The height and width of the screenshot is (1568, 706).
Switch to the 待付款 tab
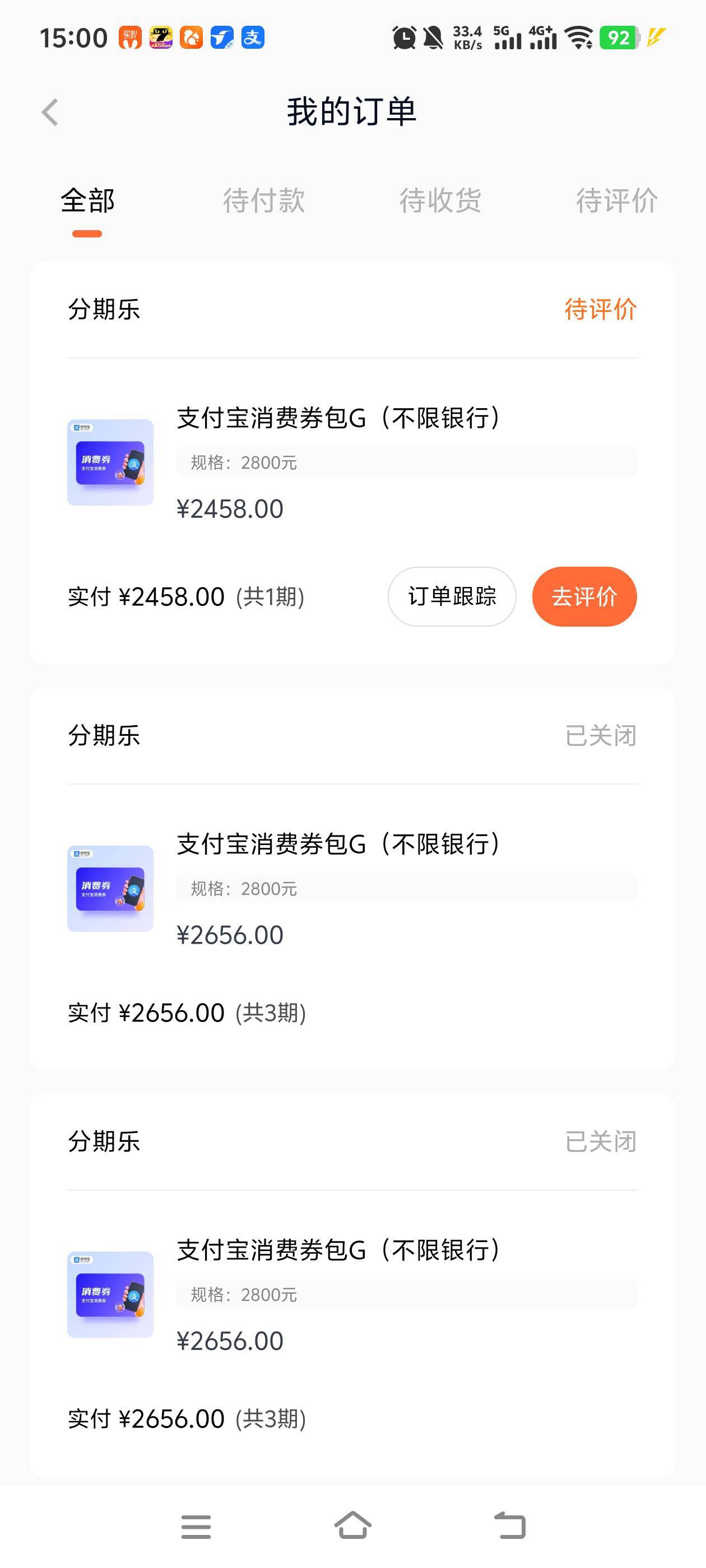coord(264,200)
